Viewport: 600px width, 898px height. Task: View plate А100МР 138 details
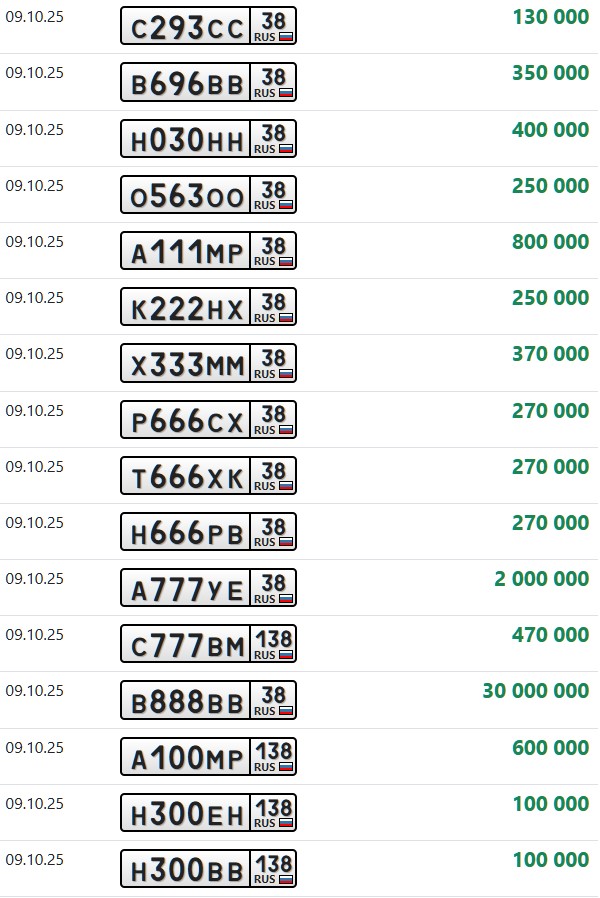tap(208, 756)
